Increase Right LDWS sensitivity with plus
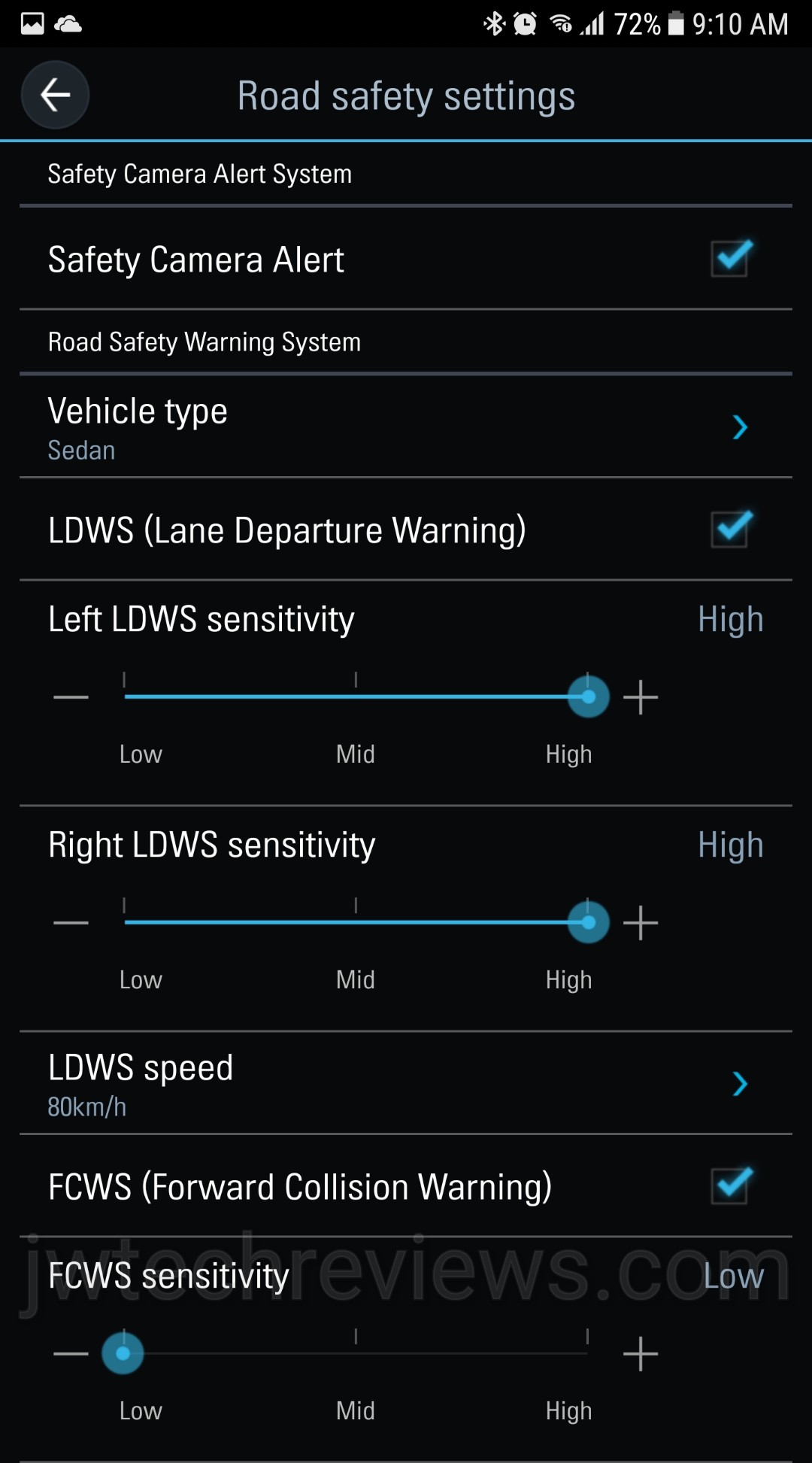 tap(641, 923)
